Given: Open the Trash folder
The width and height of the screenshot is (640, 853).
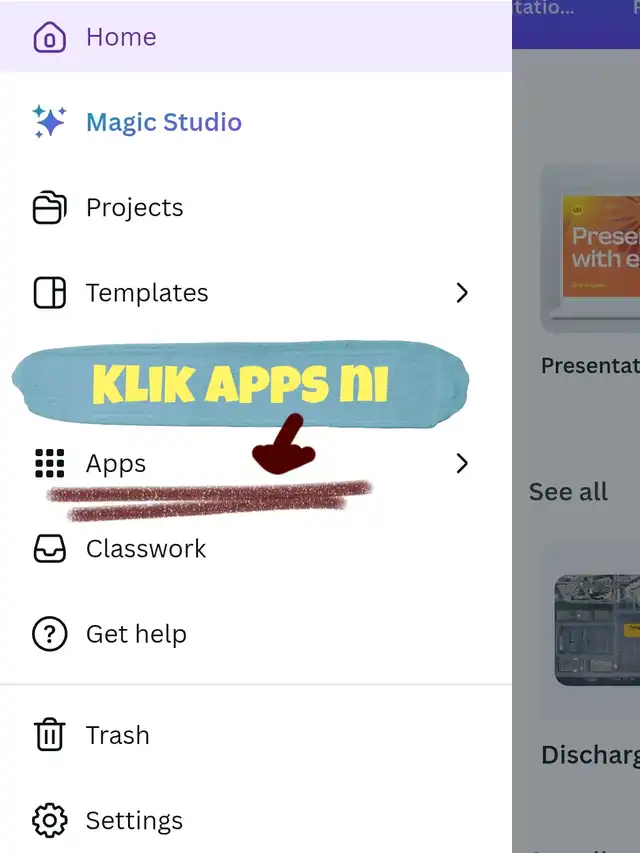Looking at the screenshot, I should pos(117,735).
